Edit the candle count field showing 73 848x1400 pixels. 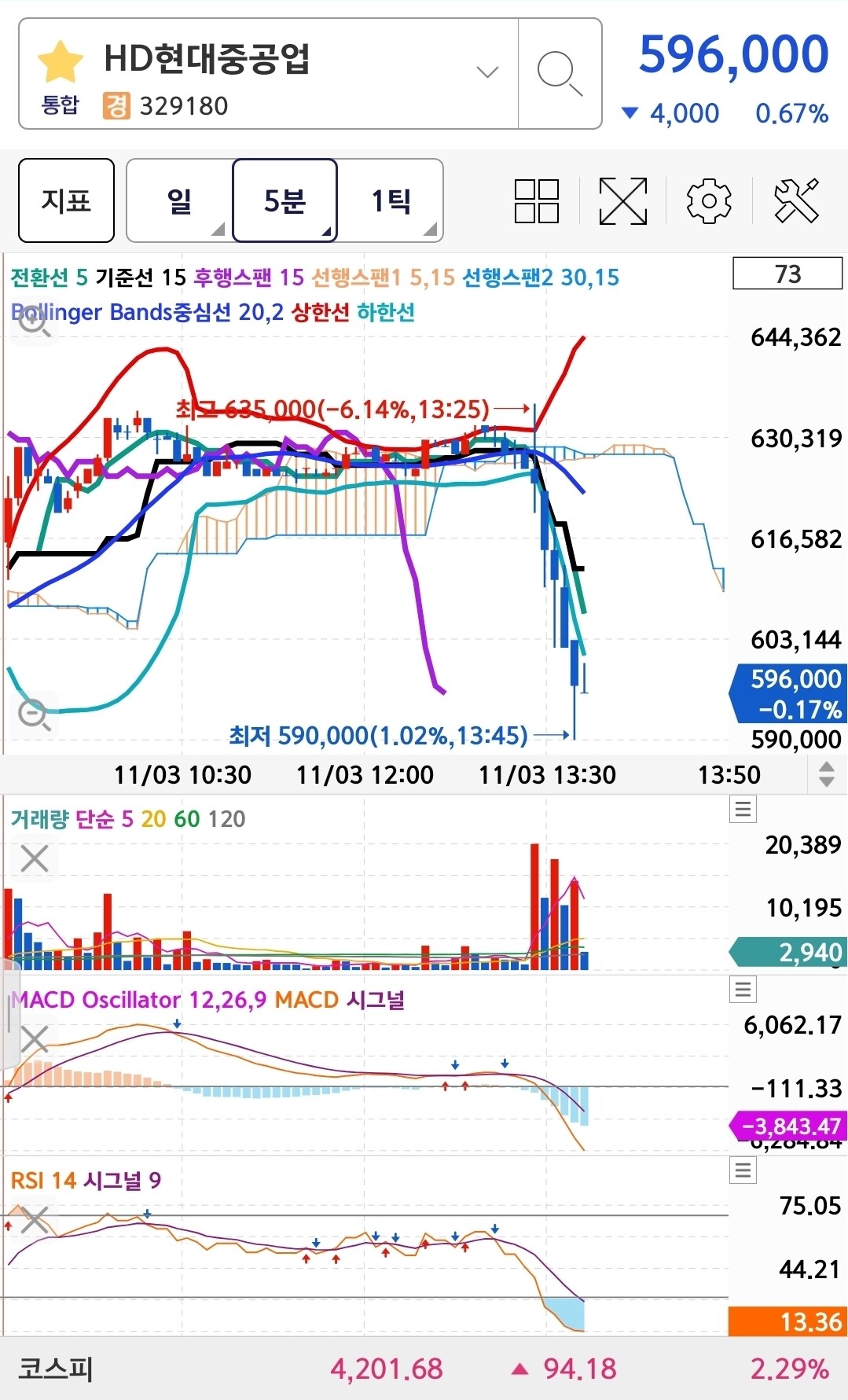[x=787, y=274]
